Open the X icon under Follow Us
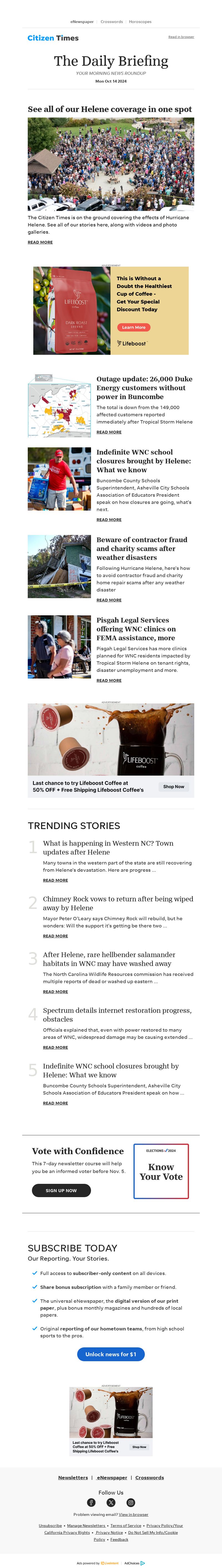 111,1502
